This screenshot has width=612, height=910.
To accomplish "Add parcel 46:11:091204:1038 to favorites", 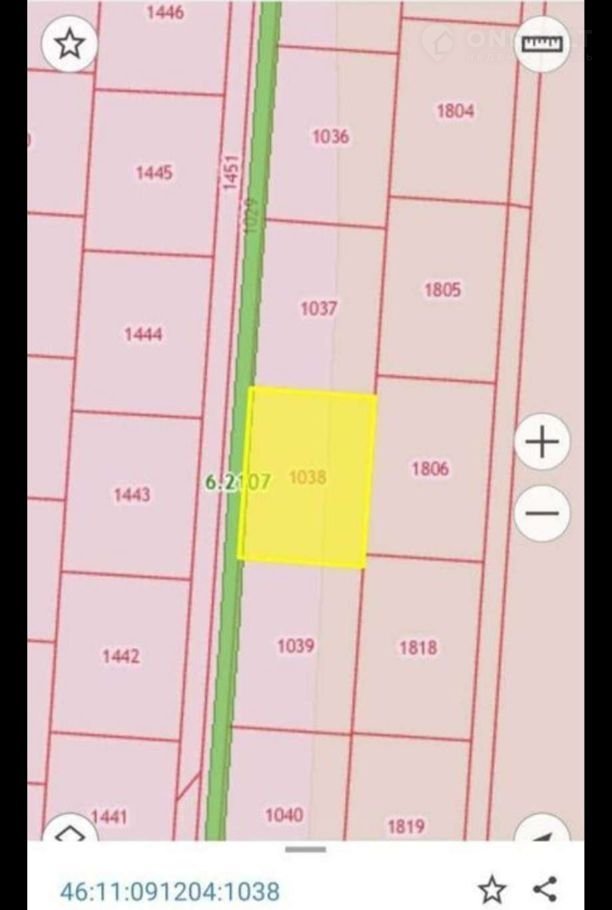I will (x=491, y=888).
